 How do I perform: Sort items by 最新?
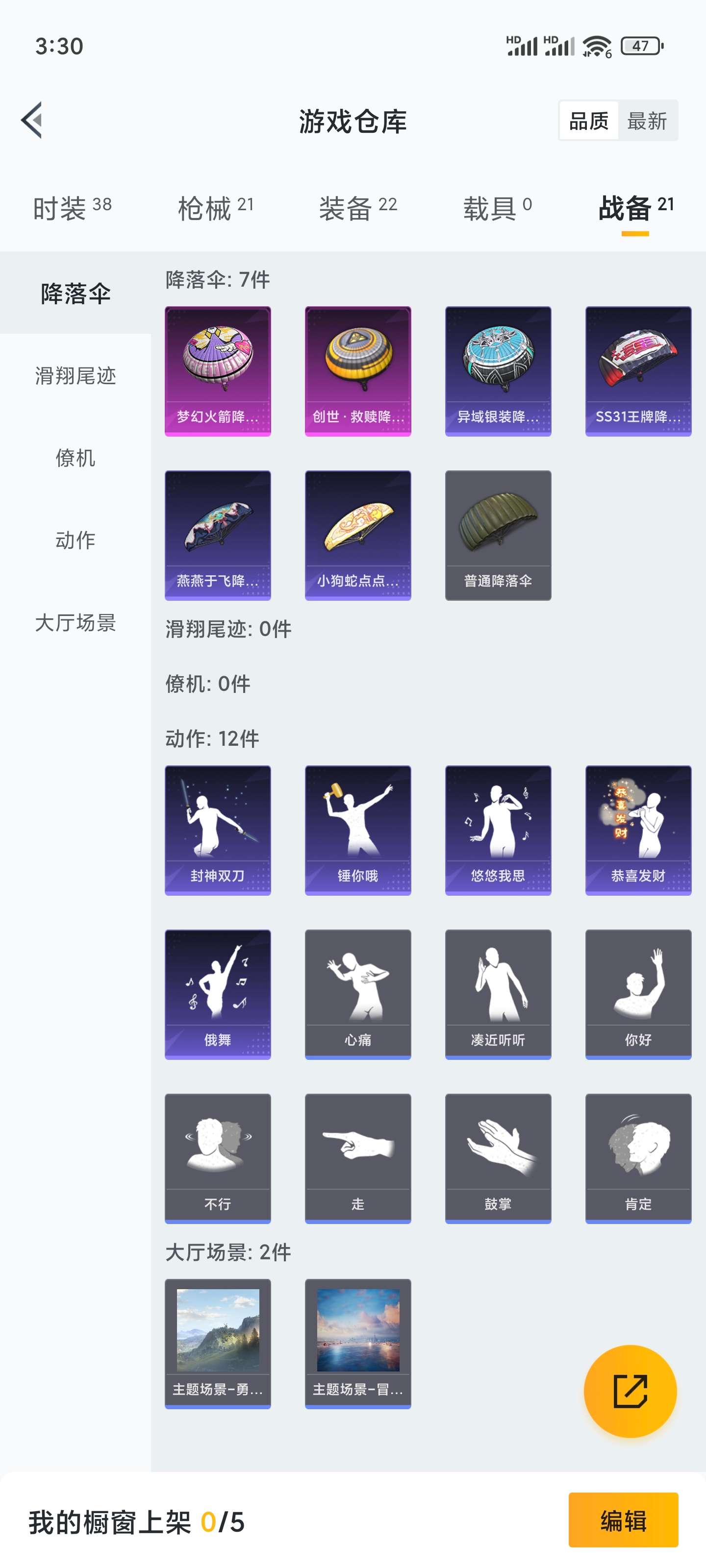tap(647, 121)
